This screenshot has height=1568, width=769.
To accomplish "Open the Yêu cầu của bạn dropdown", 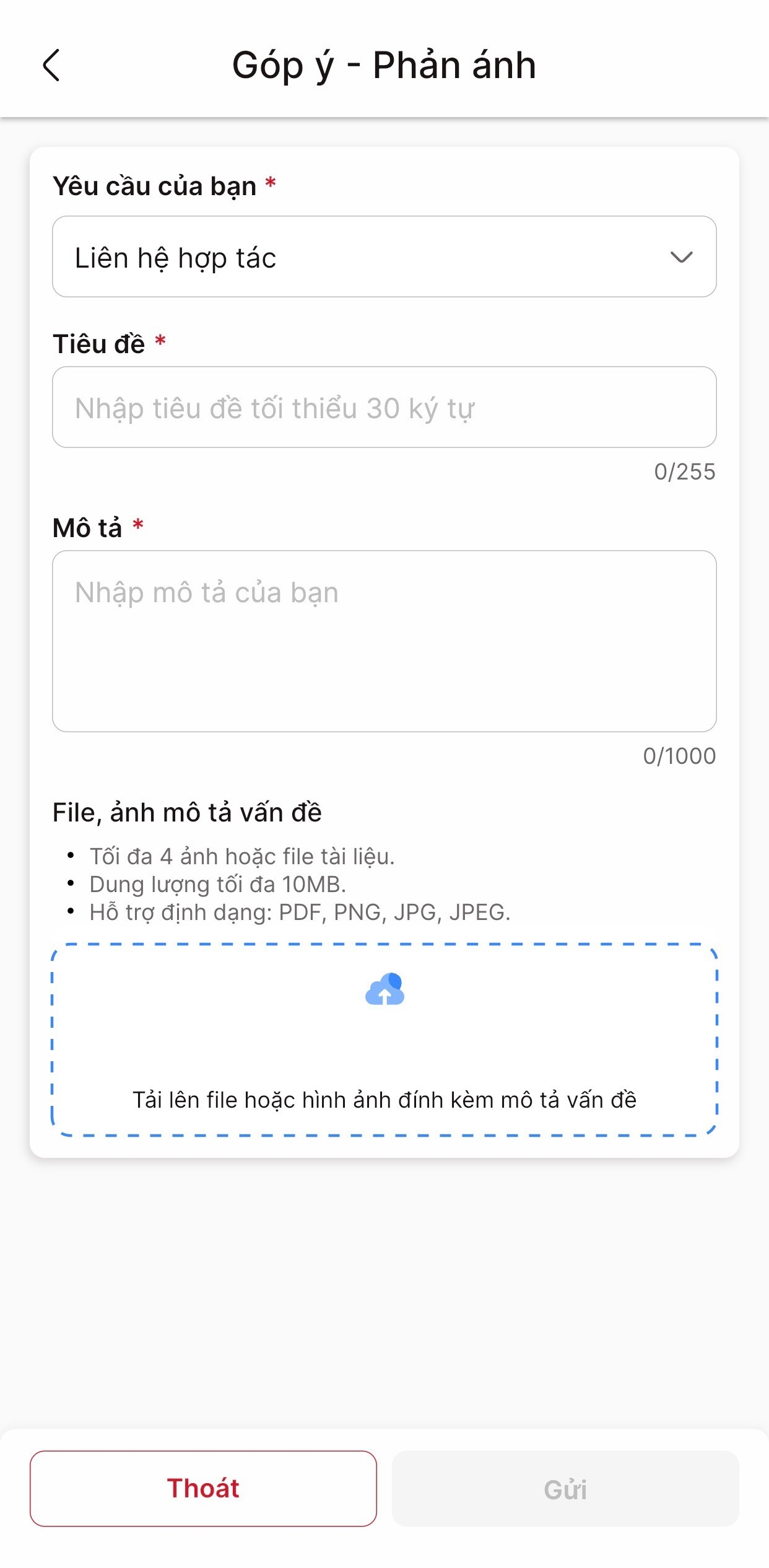I will pyautogui.click(x=384, y=256).
